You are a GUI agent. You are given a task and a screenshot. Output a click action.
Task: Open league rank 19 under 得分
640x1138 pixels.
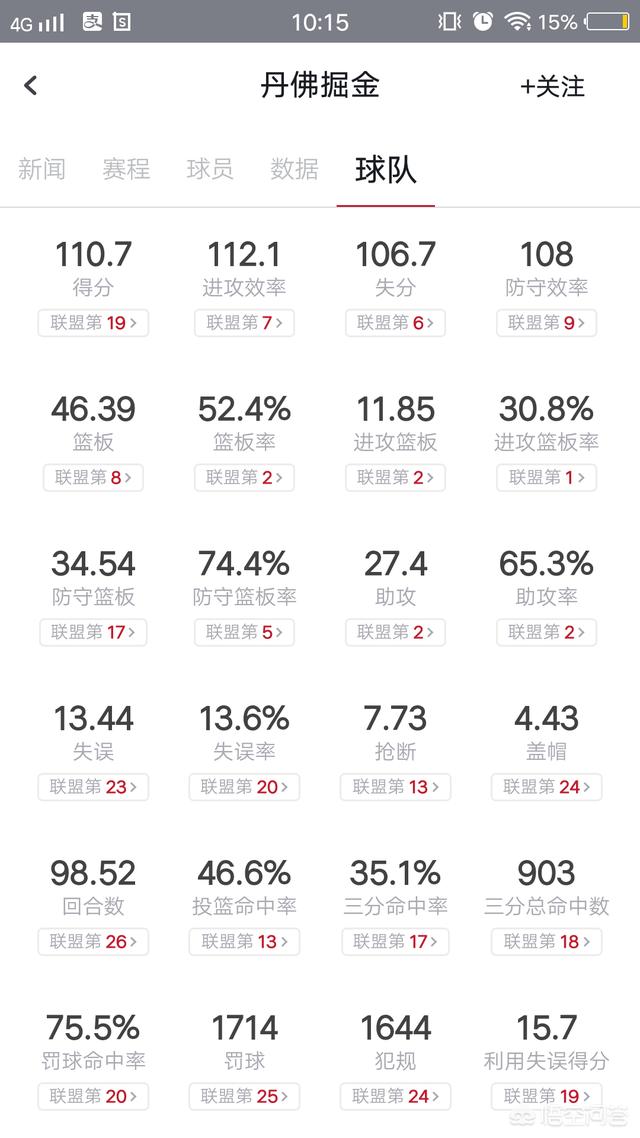tap(93, 323)
